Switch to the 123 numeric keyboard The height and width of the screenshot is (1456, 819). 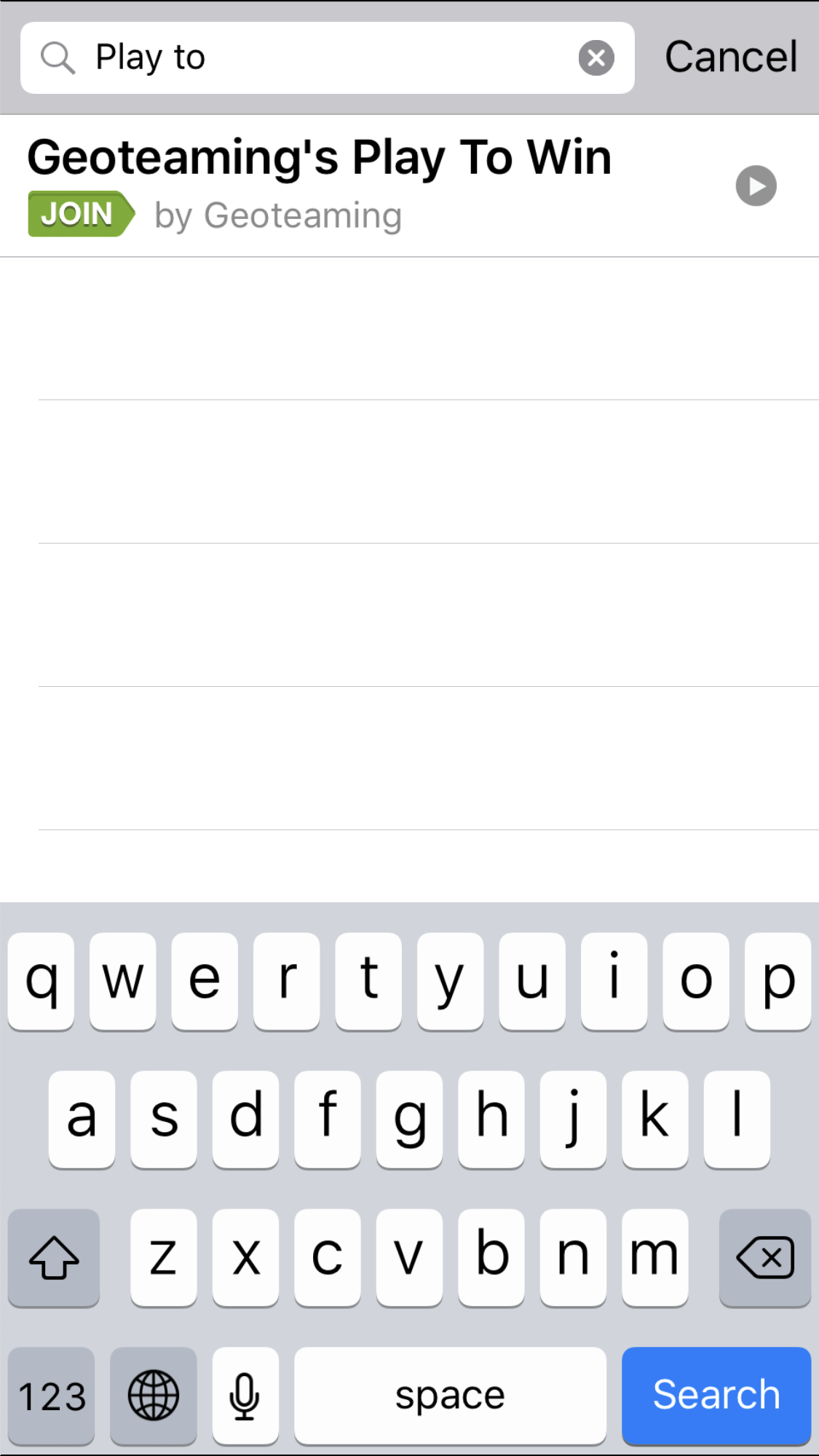[52, 1395]
